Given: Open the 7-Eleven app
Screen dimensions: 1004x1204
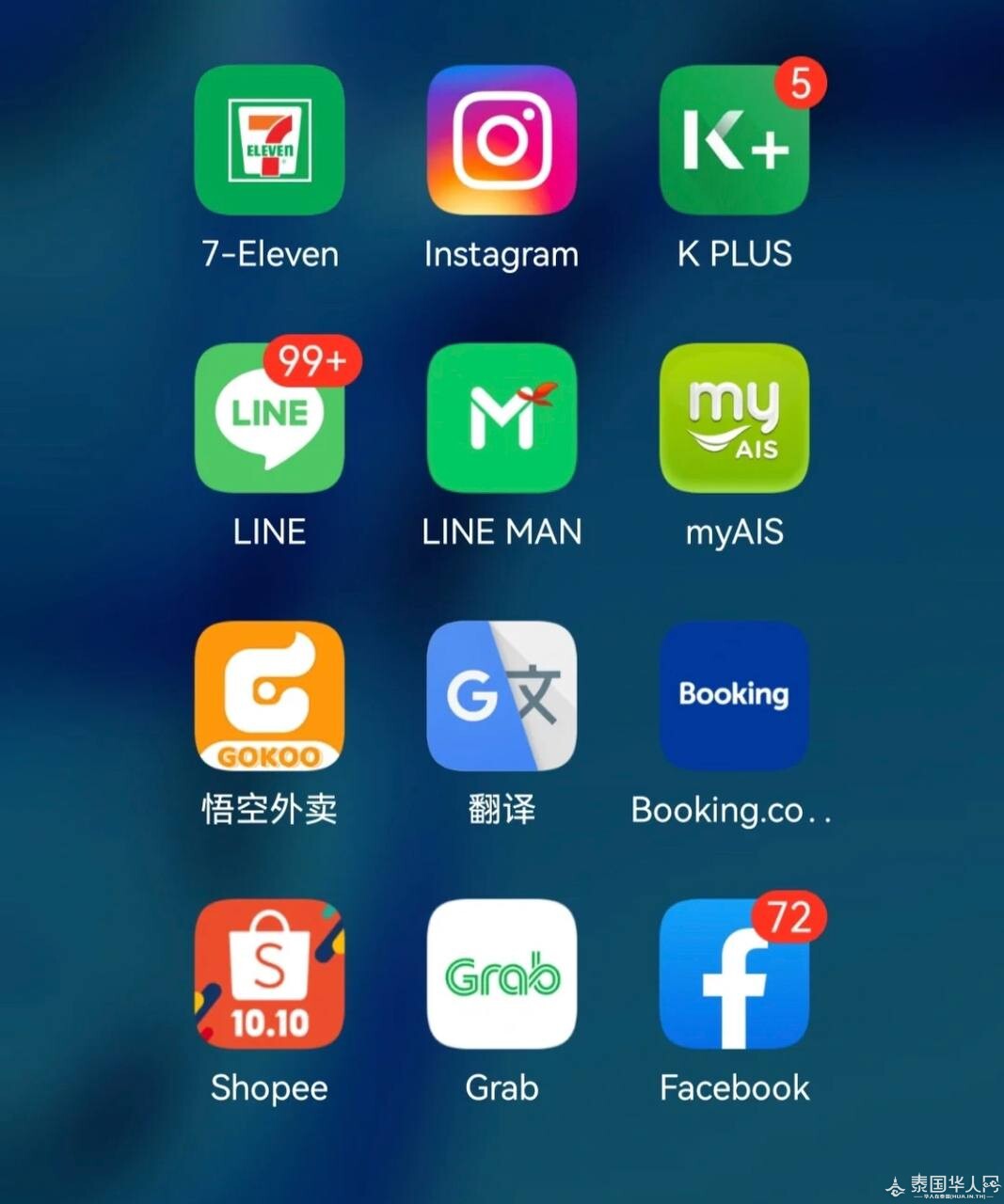Looking at the screenshot, I should click(269, 140).
